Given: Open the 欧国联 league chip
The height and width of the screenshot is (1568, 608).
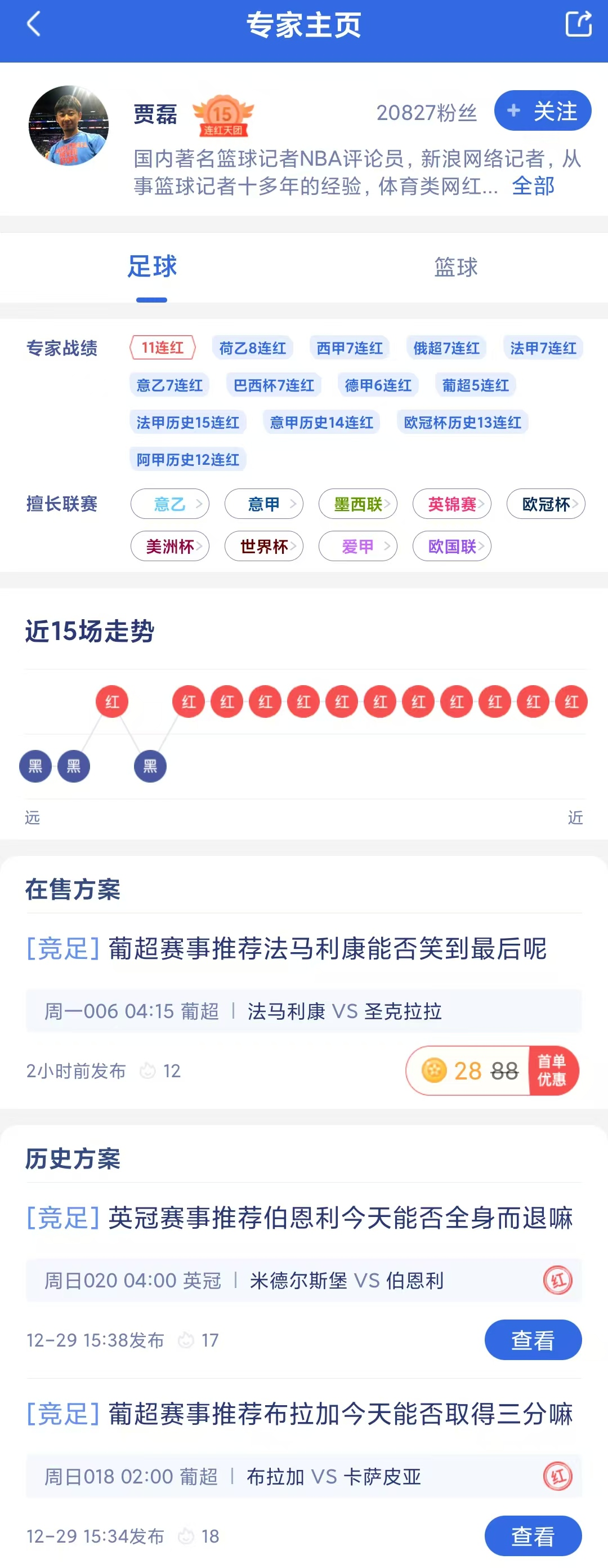Looking at the screenshot, I should click(x=451, y=546).
